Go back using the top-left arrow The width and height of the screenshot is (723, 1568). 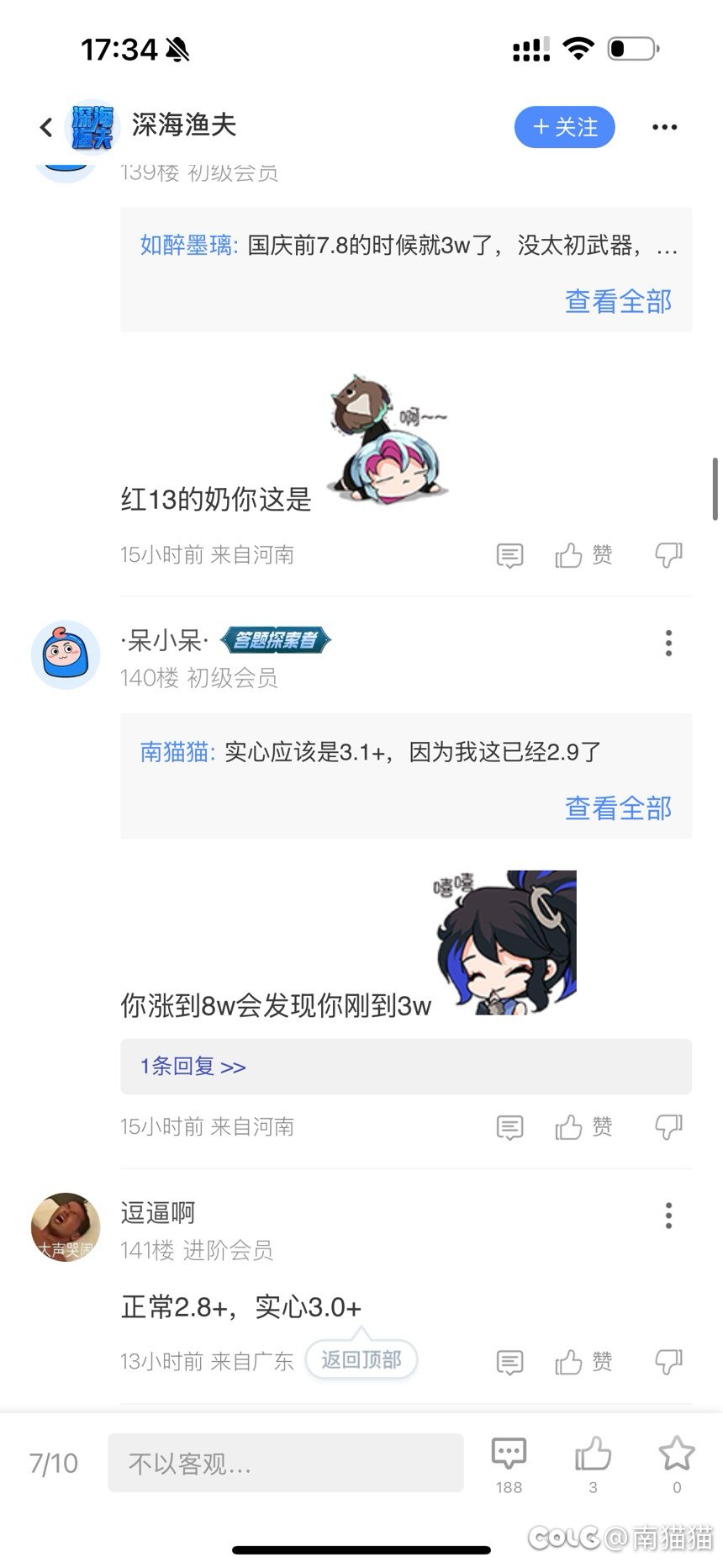pos(46,127)
